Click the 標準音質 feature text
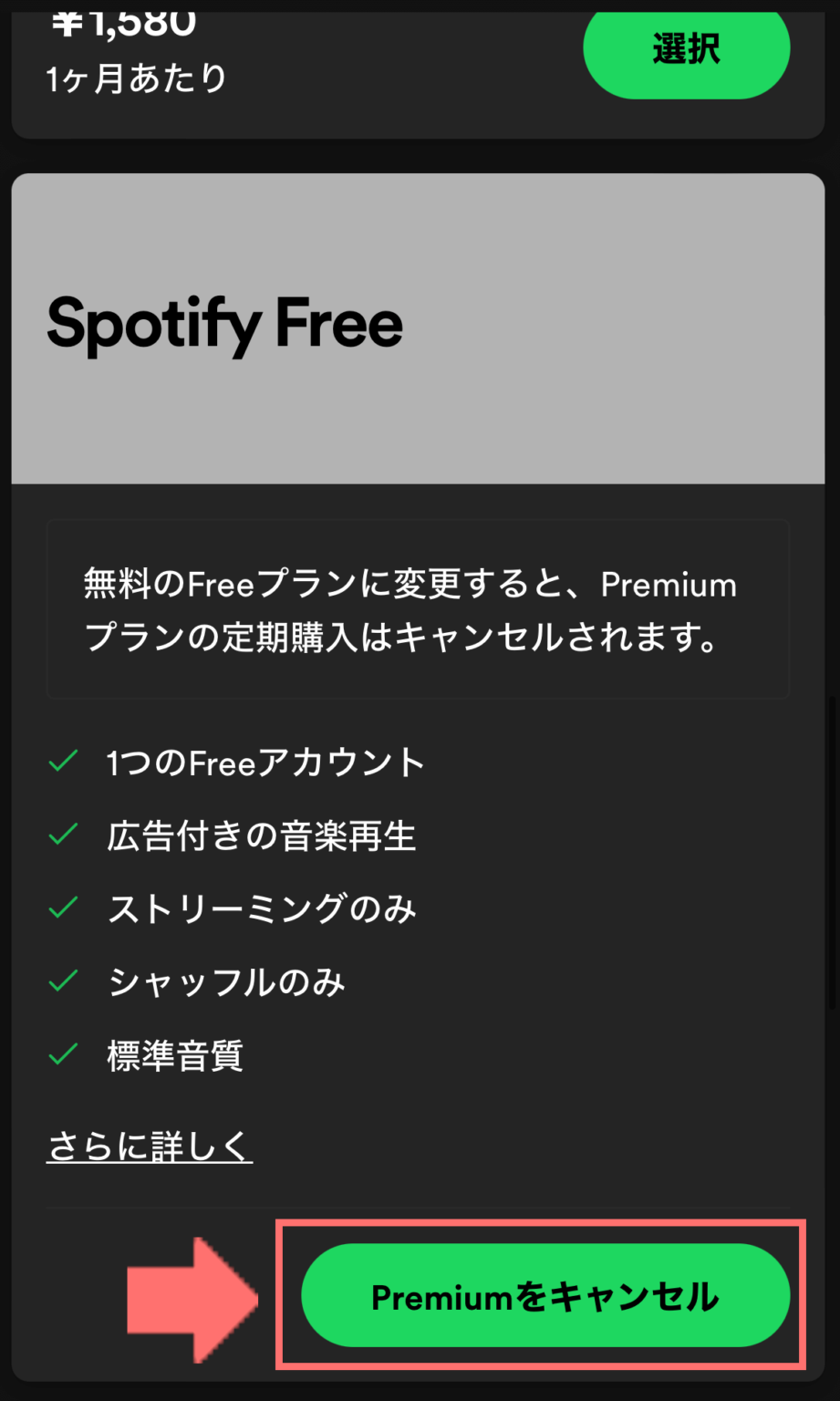This screenshot has height=1401, width=840. point(175,1054)
